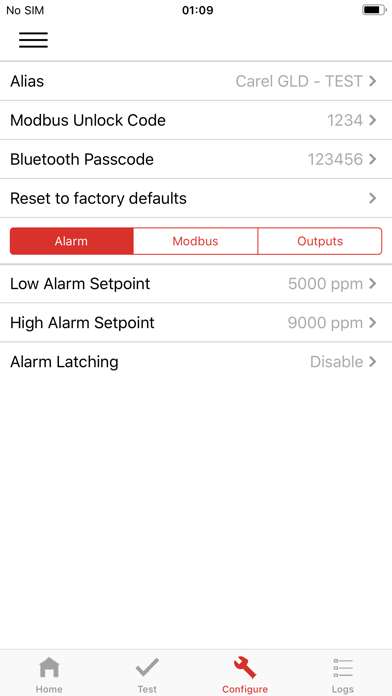Open the hamburger menu
Screen dimensions: 392x696
[33, 40]
